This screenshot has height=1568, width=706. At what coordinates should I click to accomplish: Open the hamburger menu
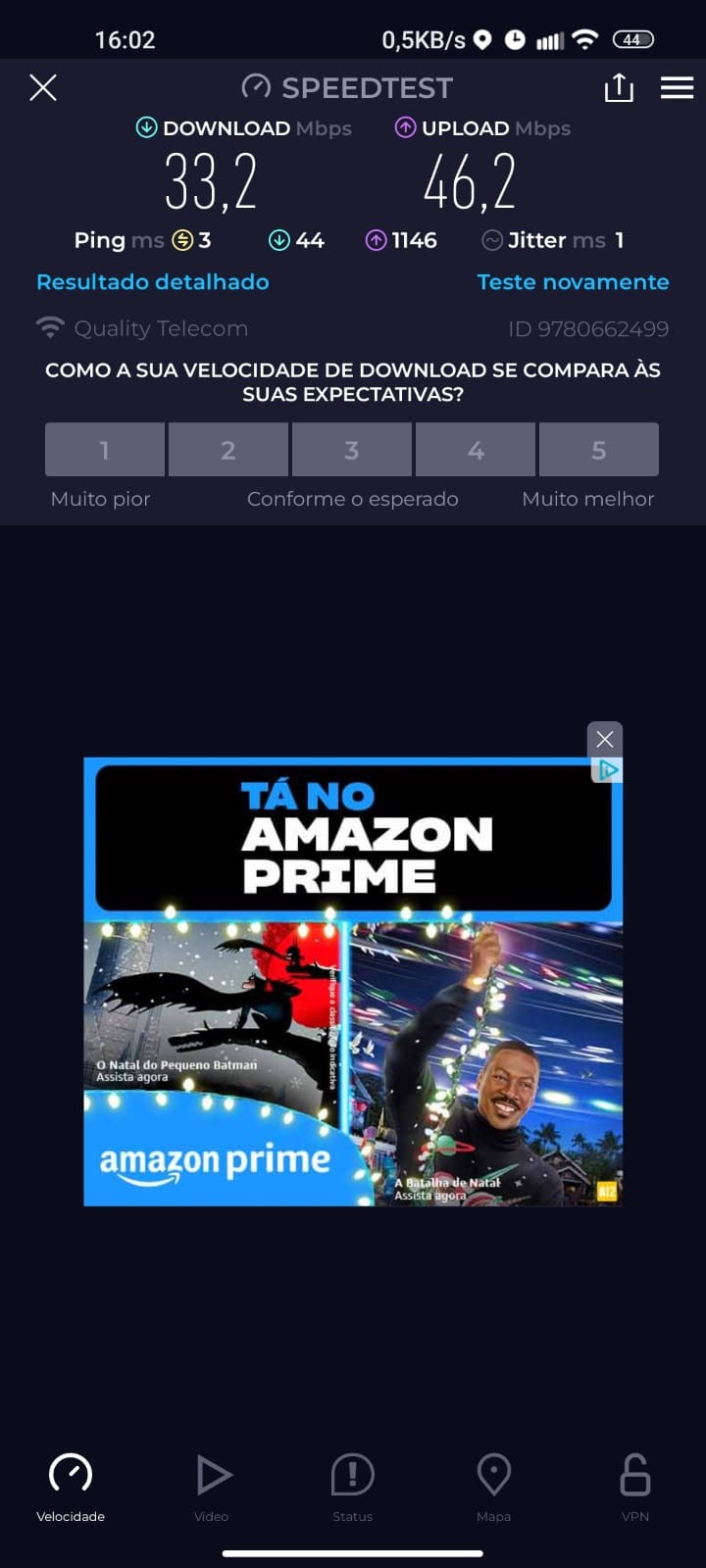click(677, 88)
